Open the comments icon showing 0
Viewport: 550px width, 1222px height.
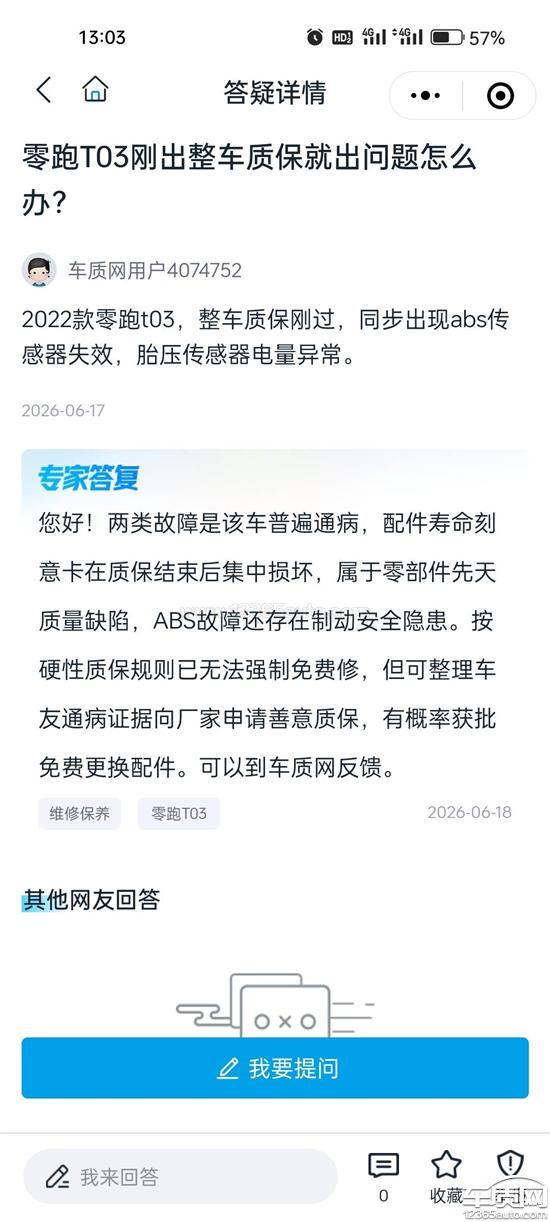click(x=384, y=1175)
